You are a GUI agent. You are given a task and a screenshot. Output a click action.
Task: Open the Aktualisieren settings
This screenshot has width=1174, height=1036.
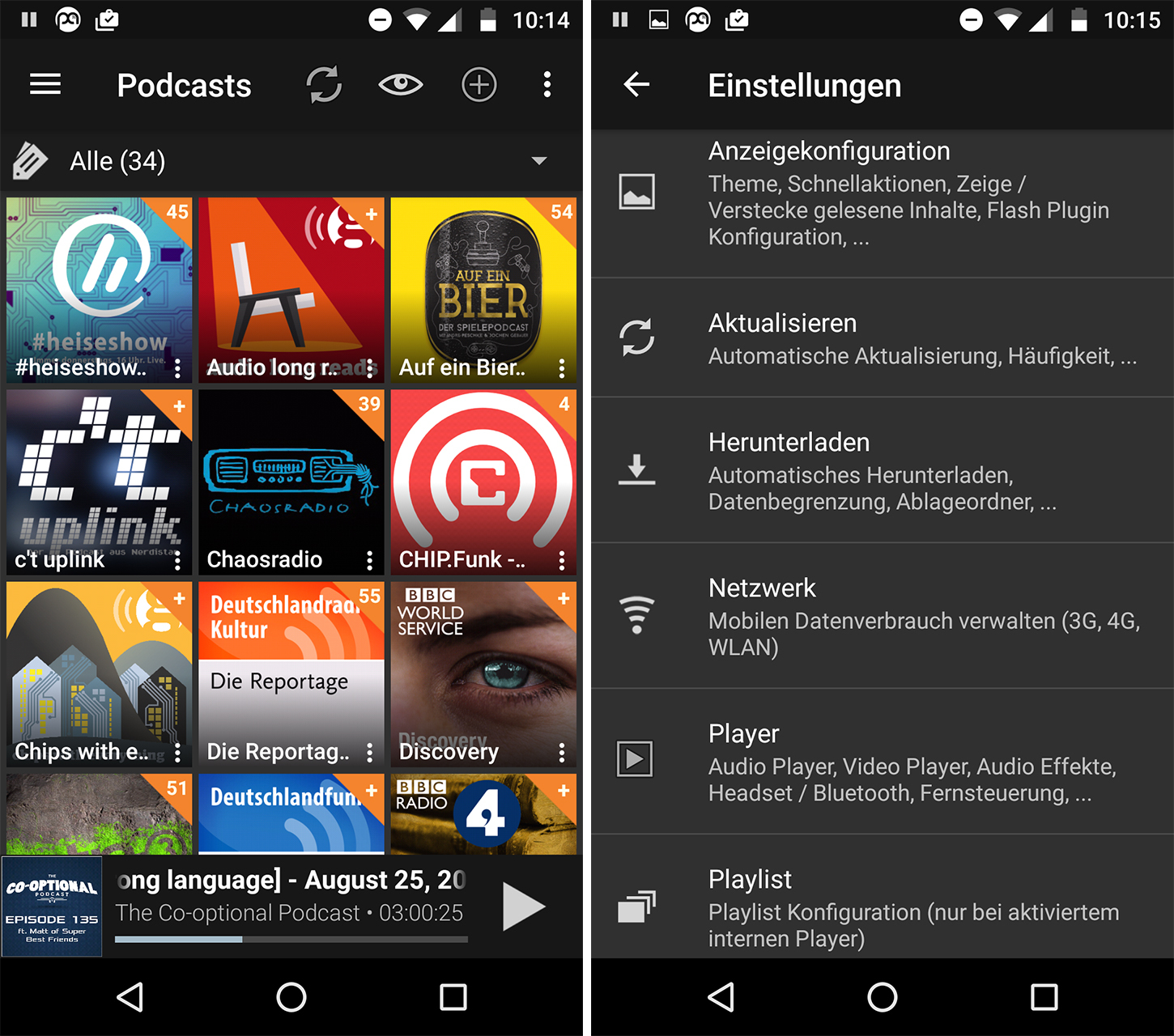(x=883, y=338)
